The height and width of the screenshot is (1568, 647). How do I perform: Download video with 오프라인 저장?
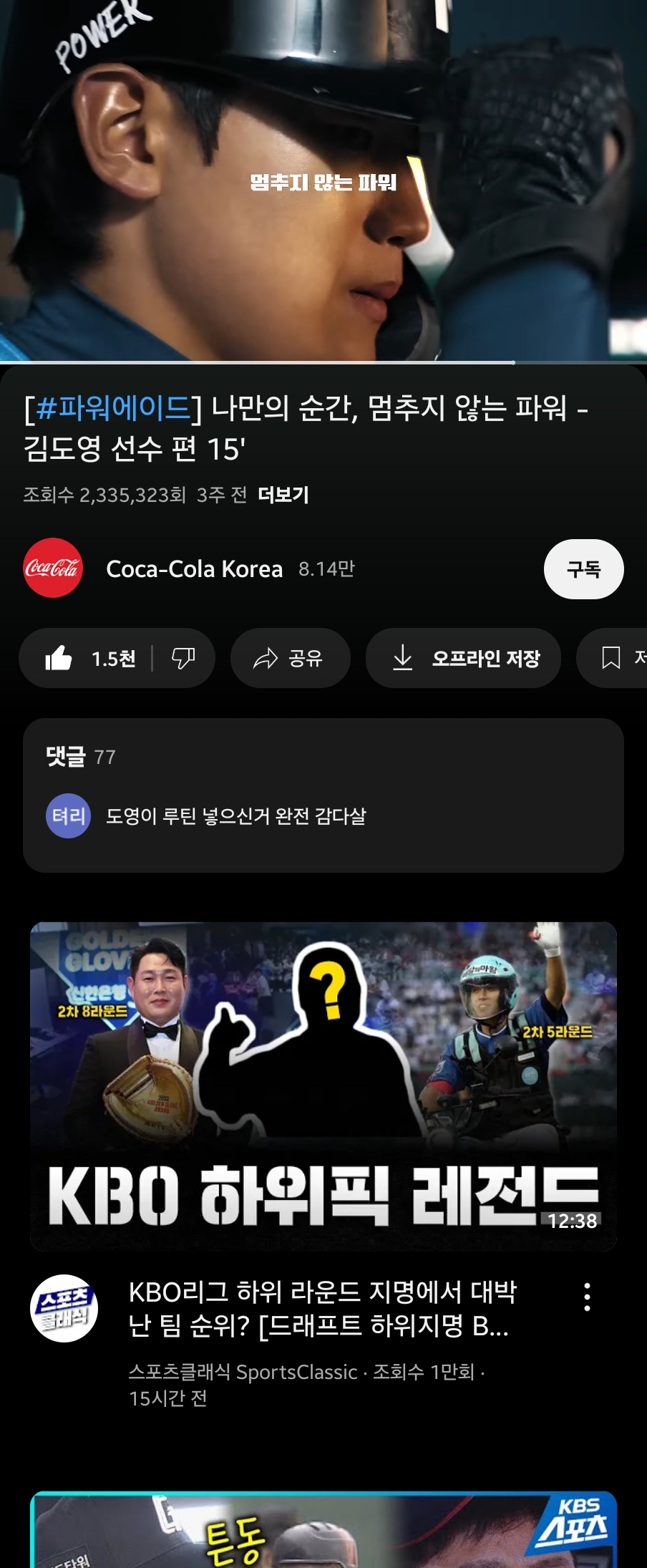click(x=463, y=658)
